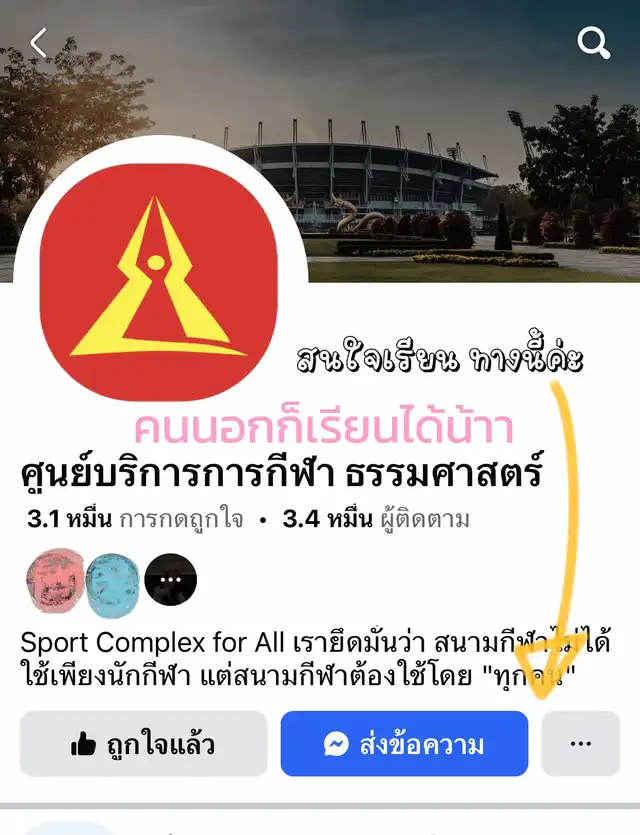Go back using the top-left arrow
Viewport: 640px width, 835px height.
tap(38, 43)
